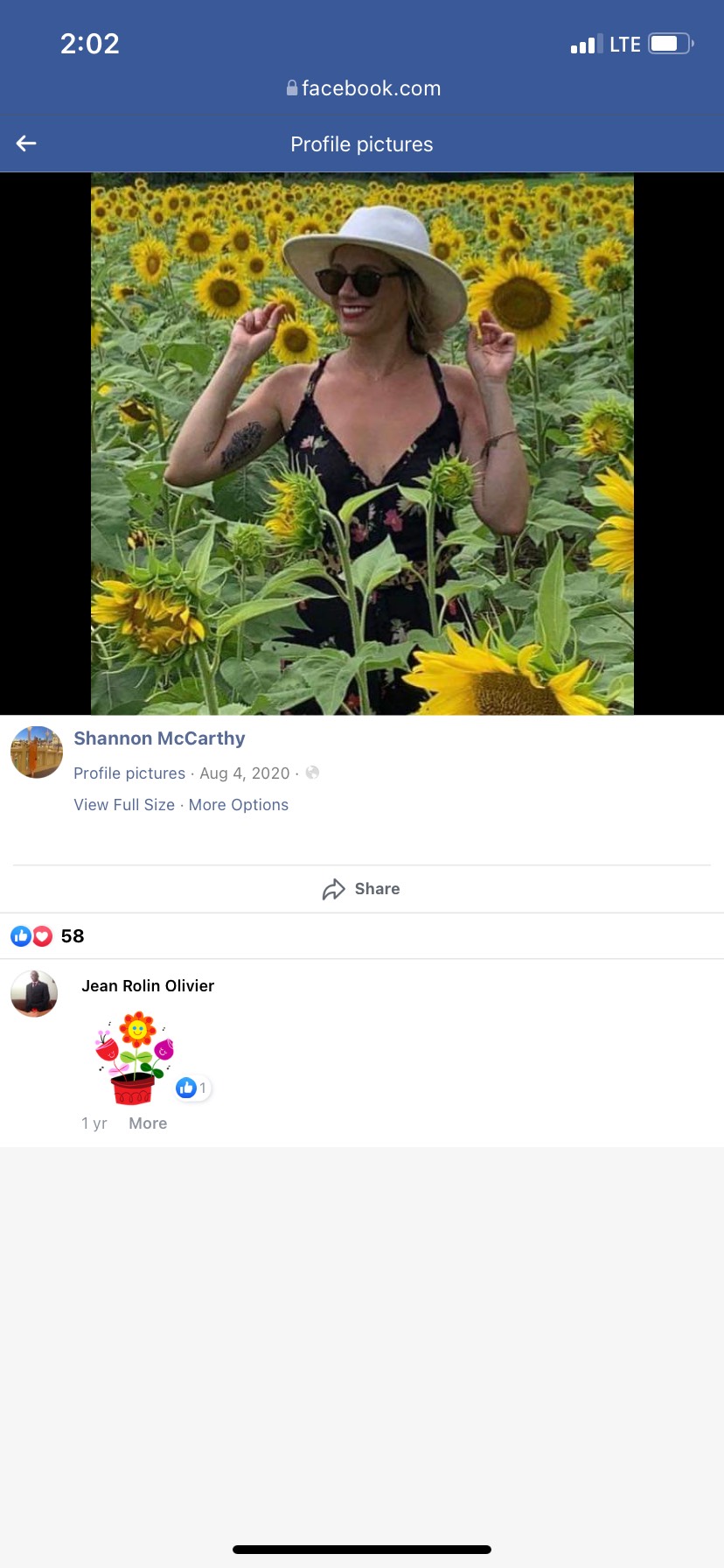Open the sunflower field profile photo
724x1568 pixels.
tap(362, 444)
